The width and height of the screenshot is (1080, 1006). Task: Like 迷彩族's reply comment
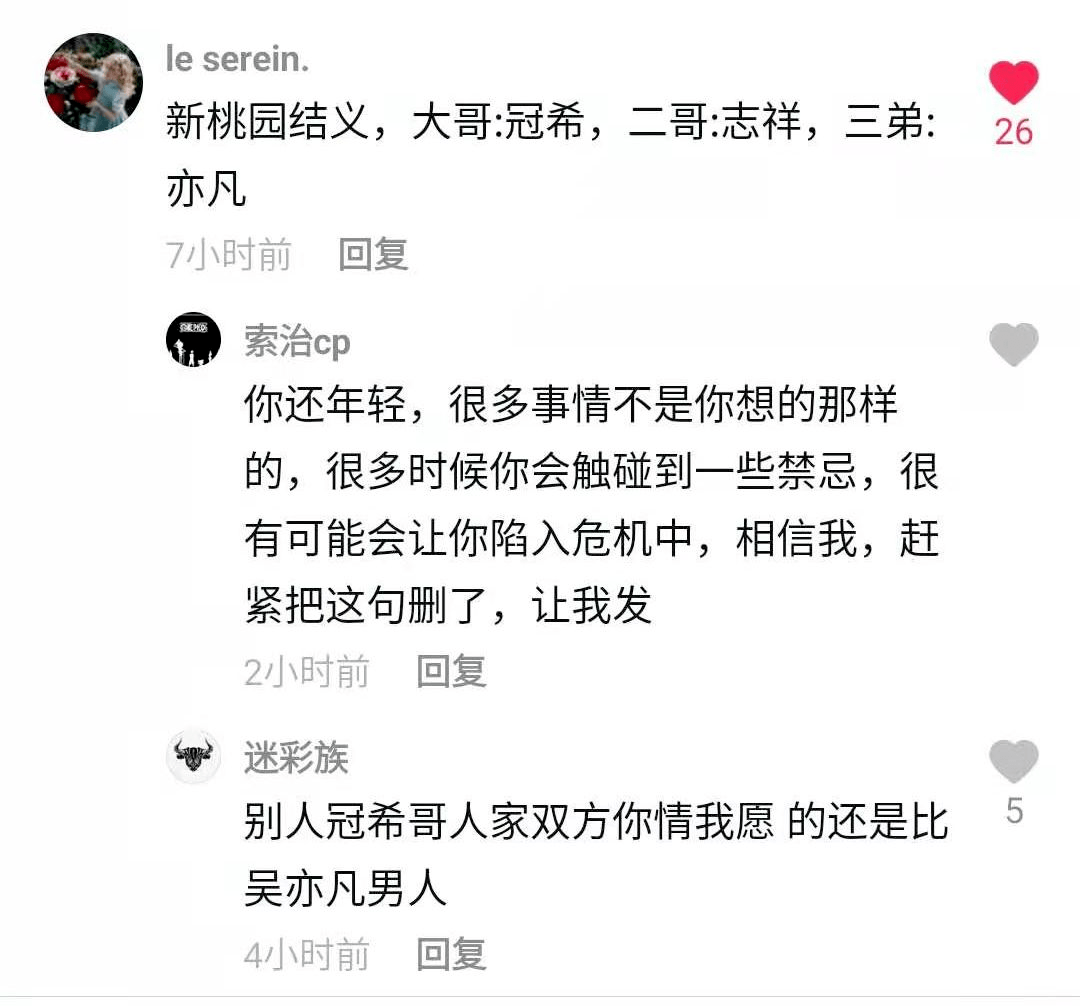[1013, 763]
